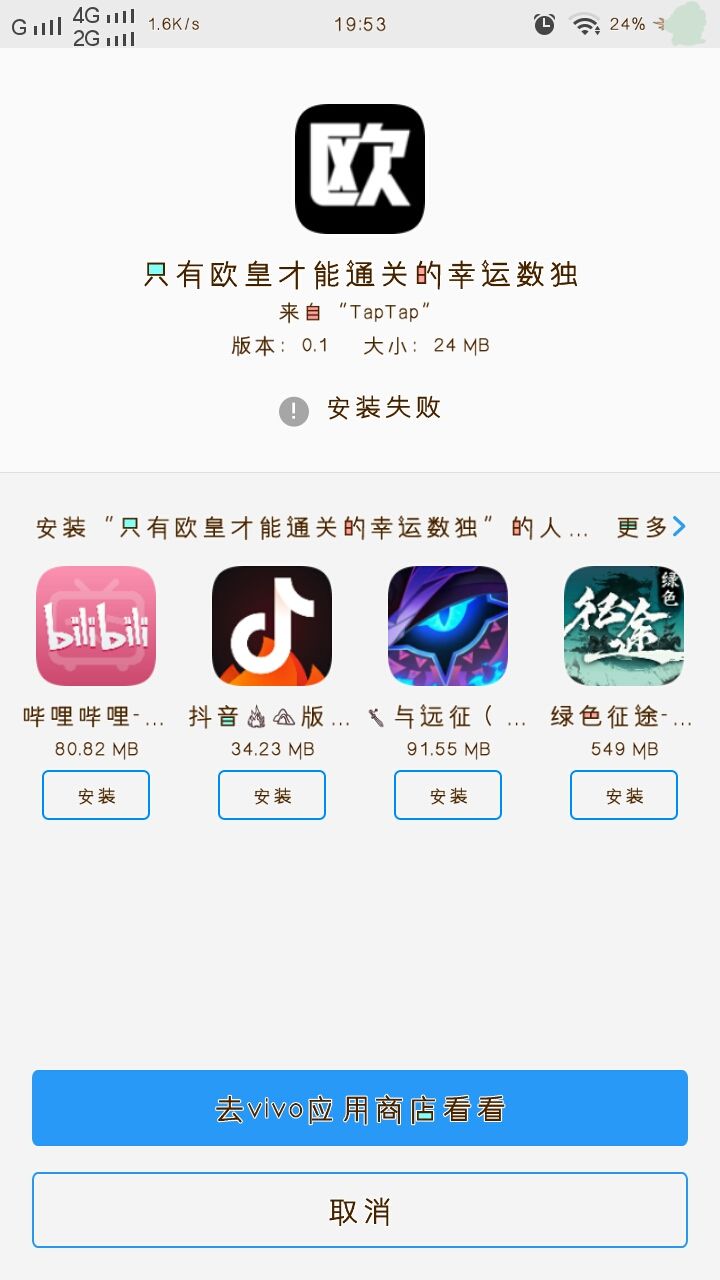The image size is (720, 1280).
Task: Install the 与远征 game
Action: pos(448,795)
